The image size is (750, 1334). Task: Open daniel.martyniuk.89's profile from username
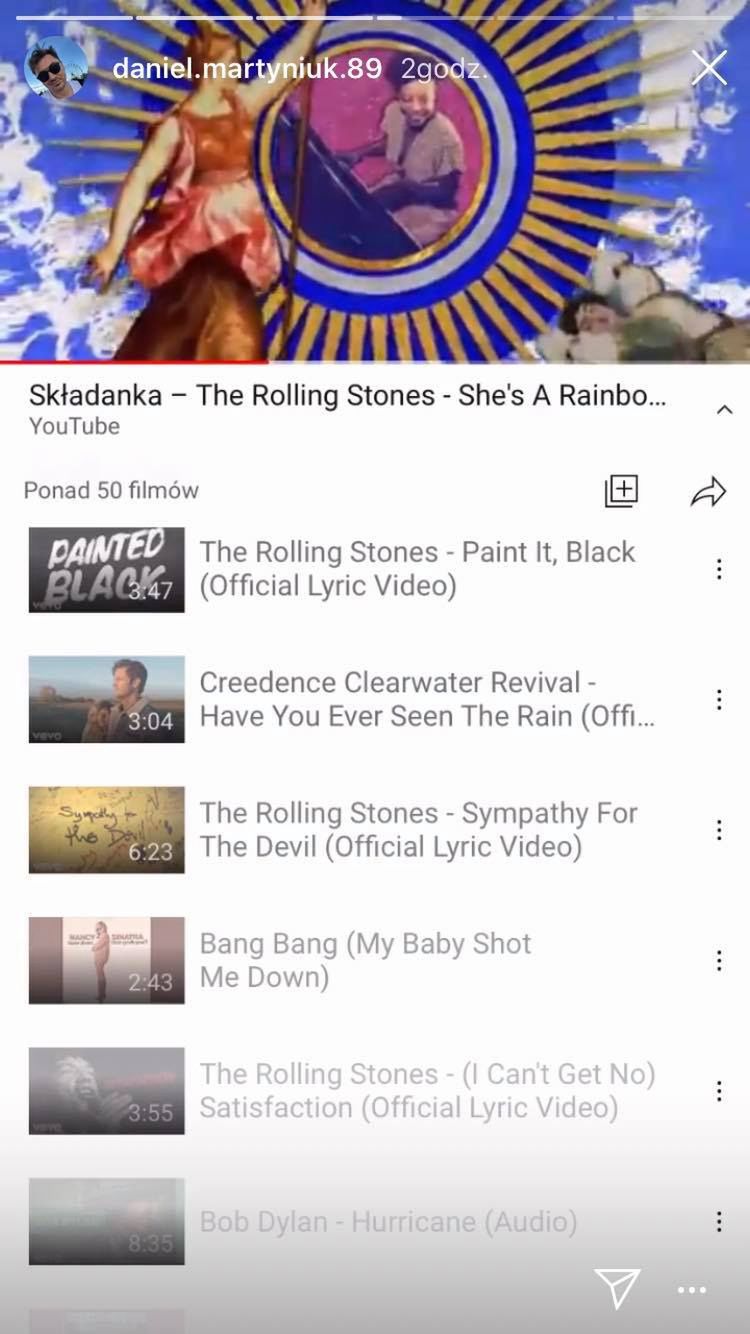tap(246, 69)
